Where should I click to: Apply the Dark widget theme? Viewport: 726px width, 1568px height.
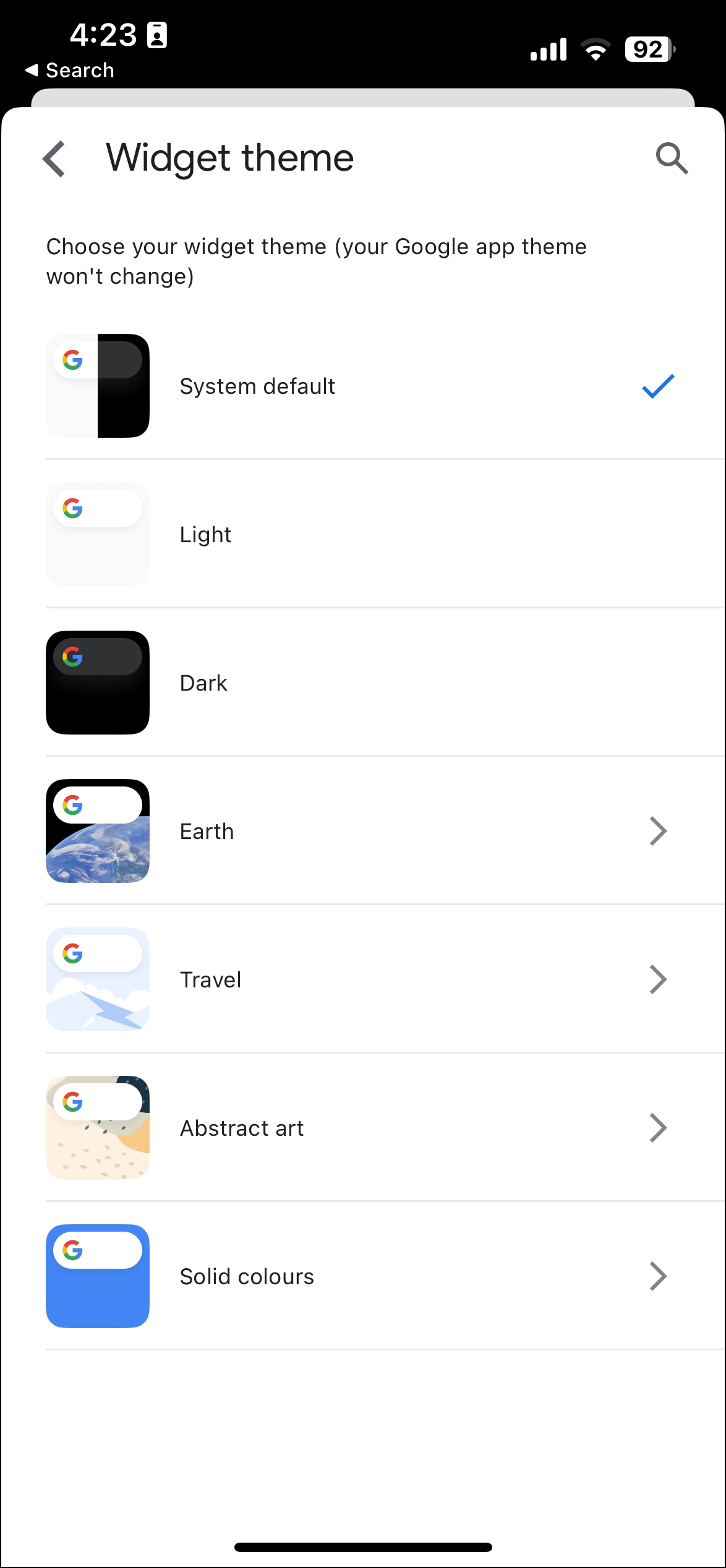203,683
